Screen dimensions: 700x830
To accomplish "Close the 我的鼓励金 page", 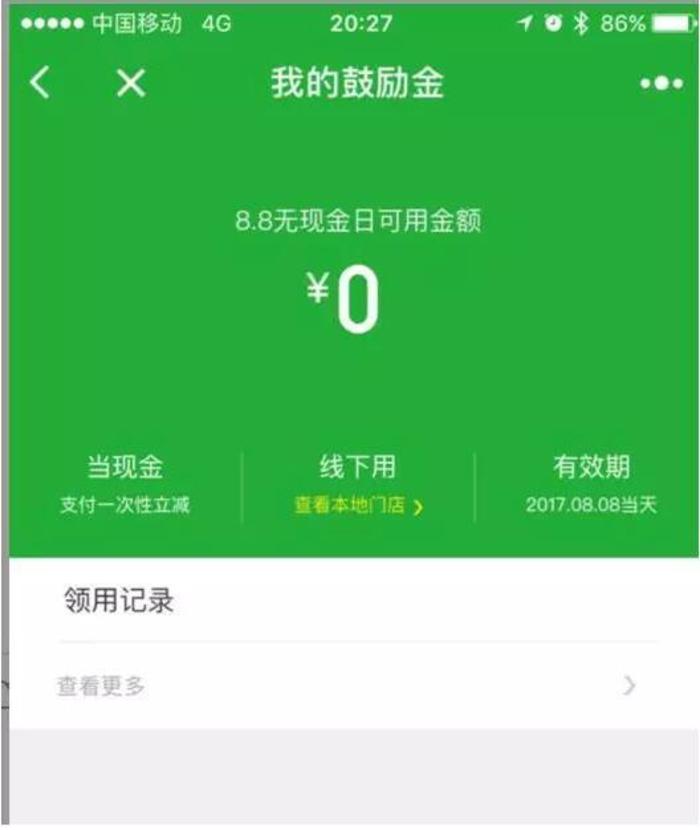I will 131,83.
